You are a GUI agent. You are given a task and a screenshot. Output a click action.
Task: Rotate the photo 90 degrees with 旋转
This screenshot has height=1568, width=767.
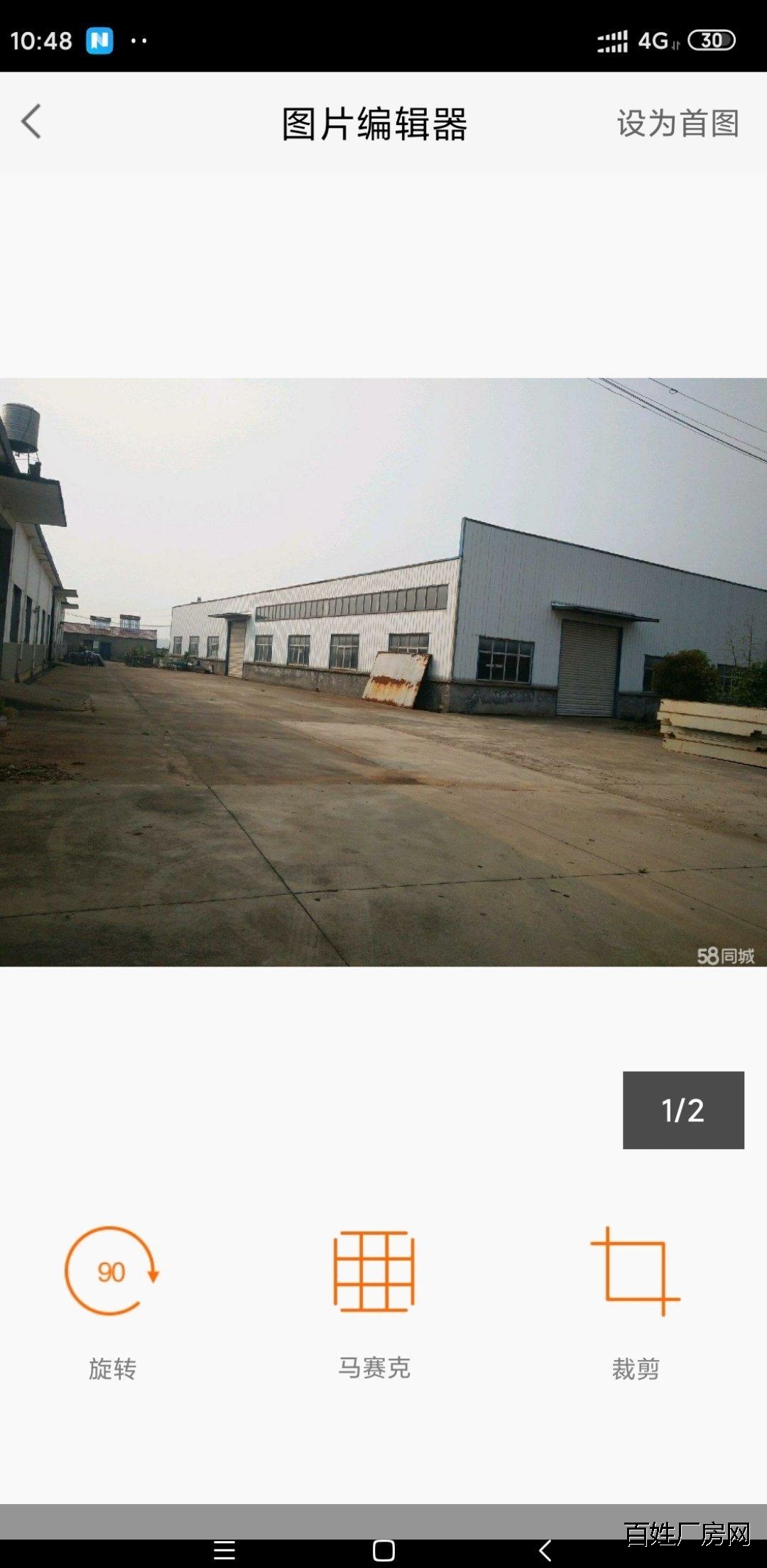click(112, 1302)
